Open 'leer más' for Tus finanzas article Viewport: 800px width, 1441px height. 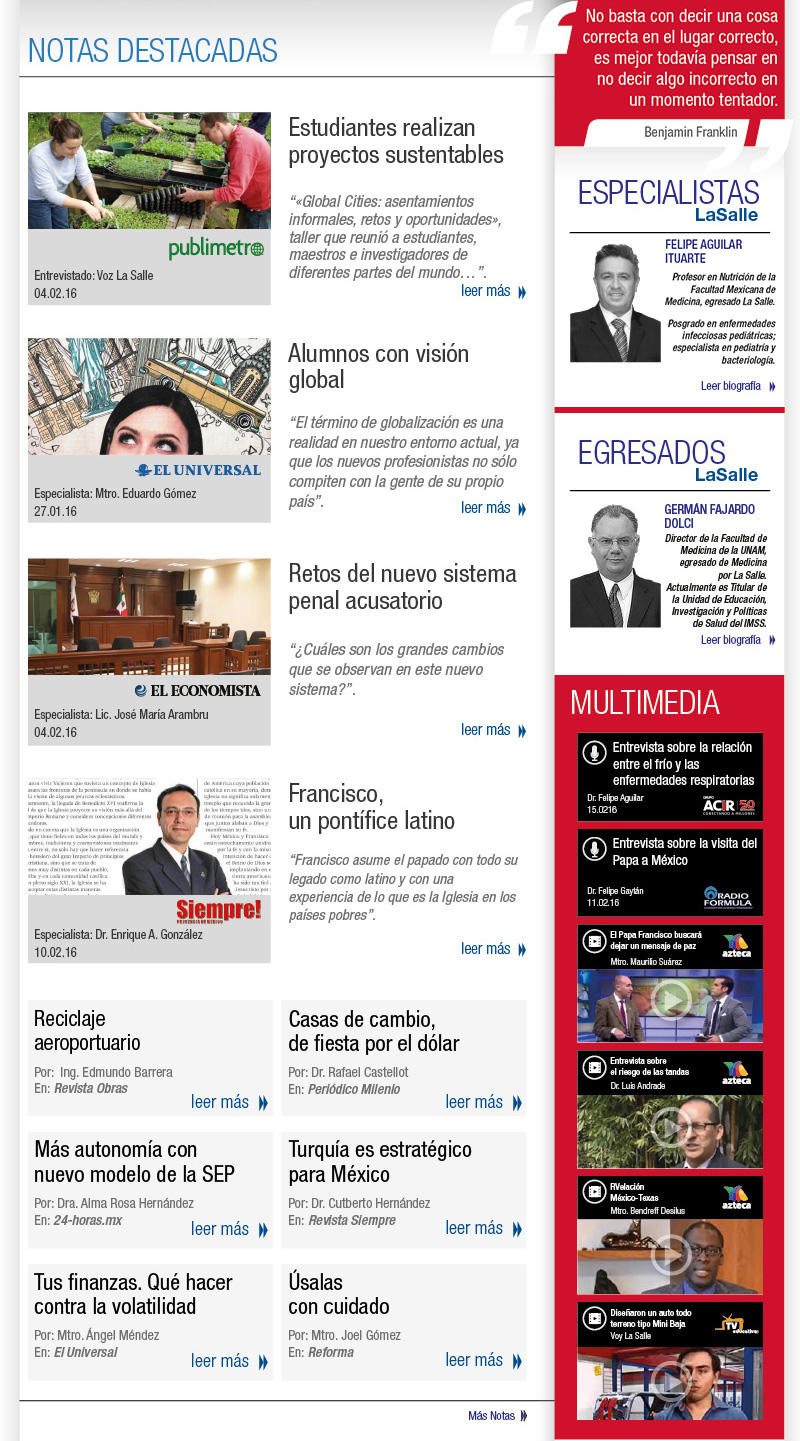229,1361
